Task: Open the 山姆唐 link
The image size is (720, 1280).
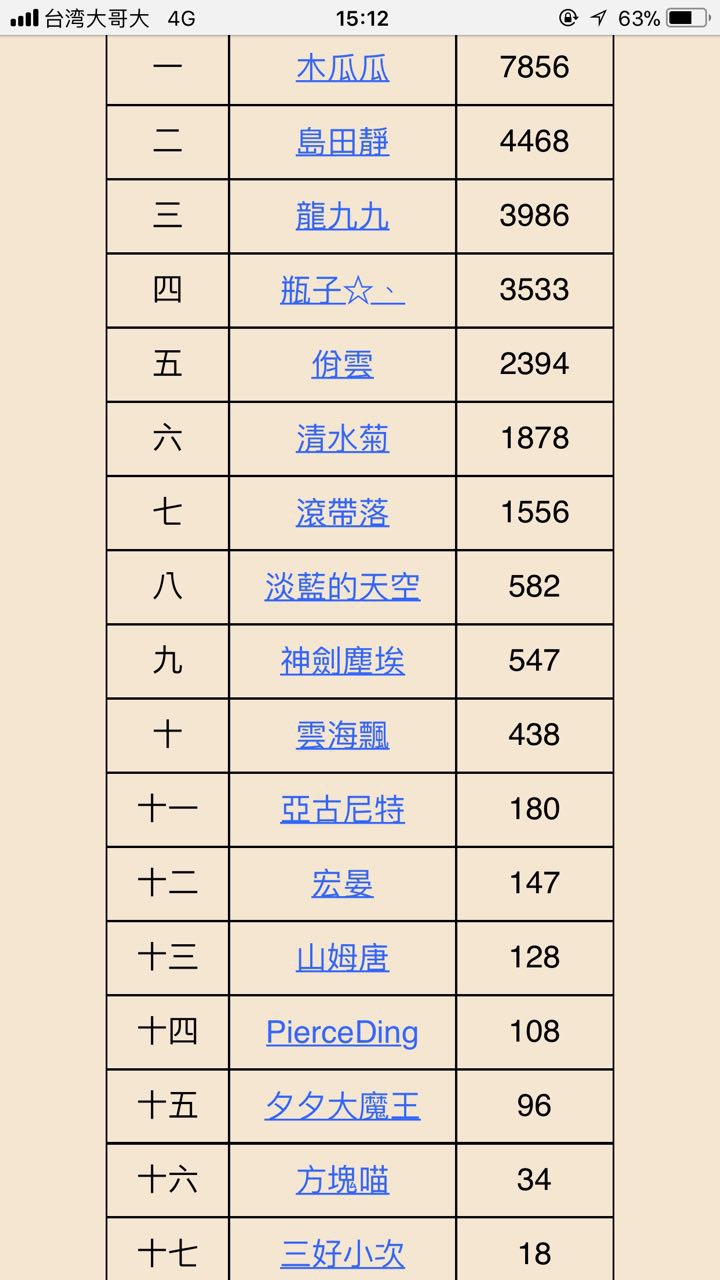Action: tap(342, 957)
